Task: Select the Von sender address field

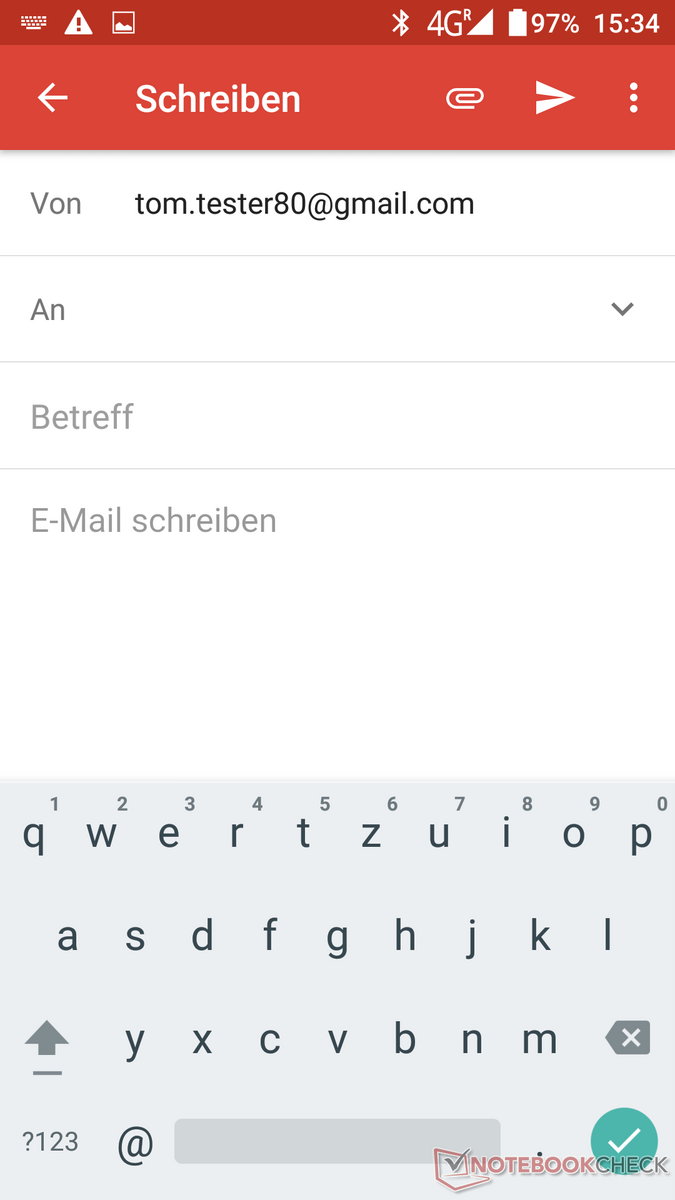Action: point(337,204)
